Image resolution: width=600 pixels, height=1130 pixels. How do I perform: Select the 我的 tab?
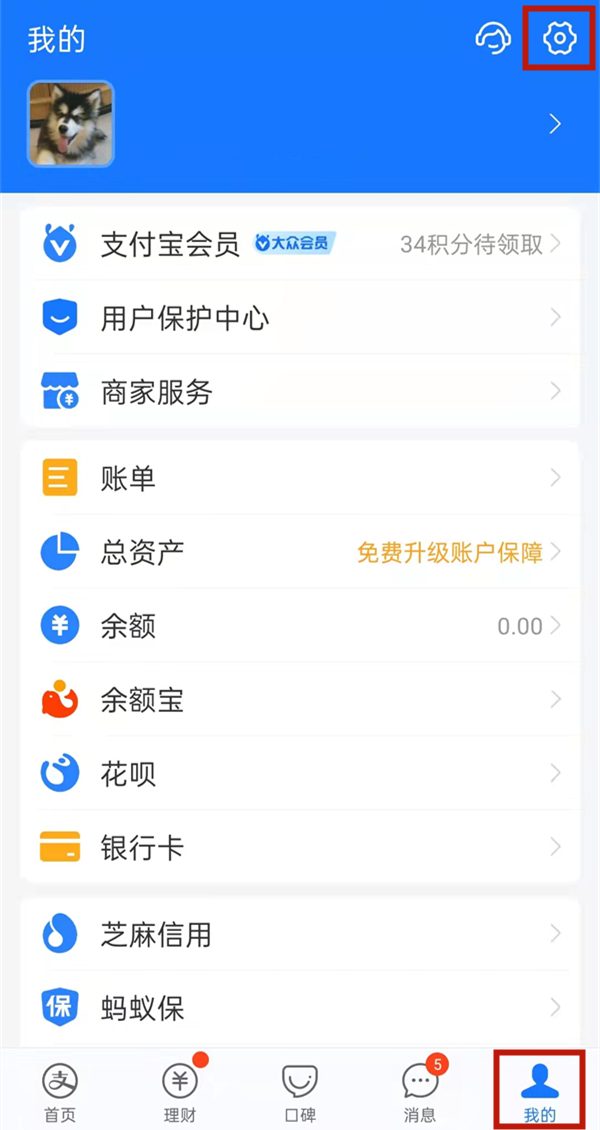point(540,1091)
